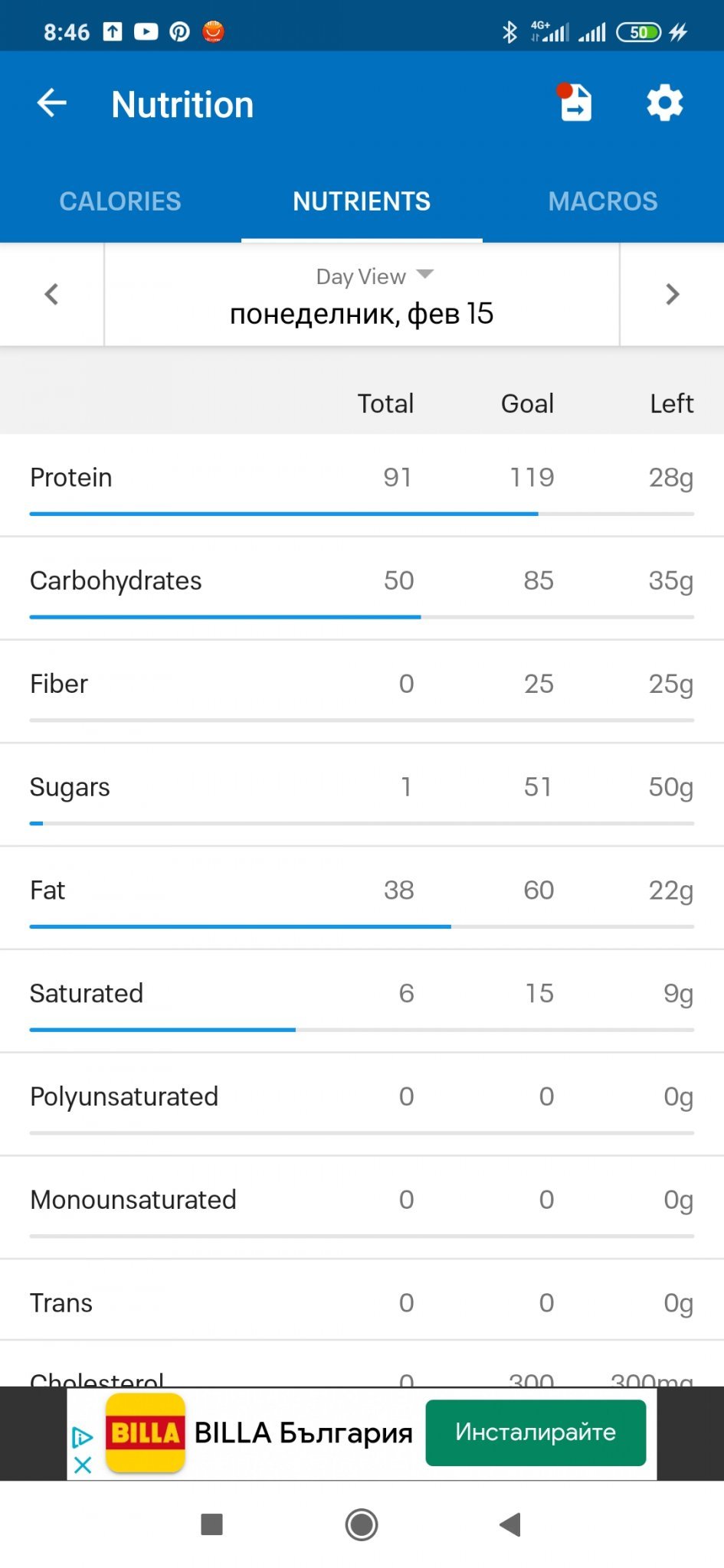Go to the previous day

click(51, 295)
